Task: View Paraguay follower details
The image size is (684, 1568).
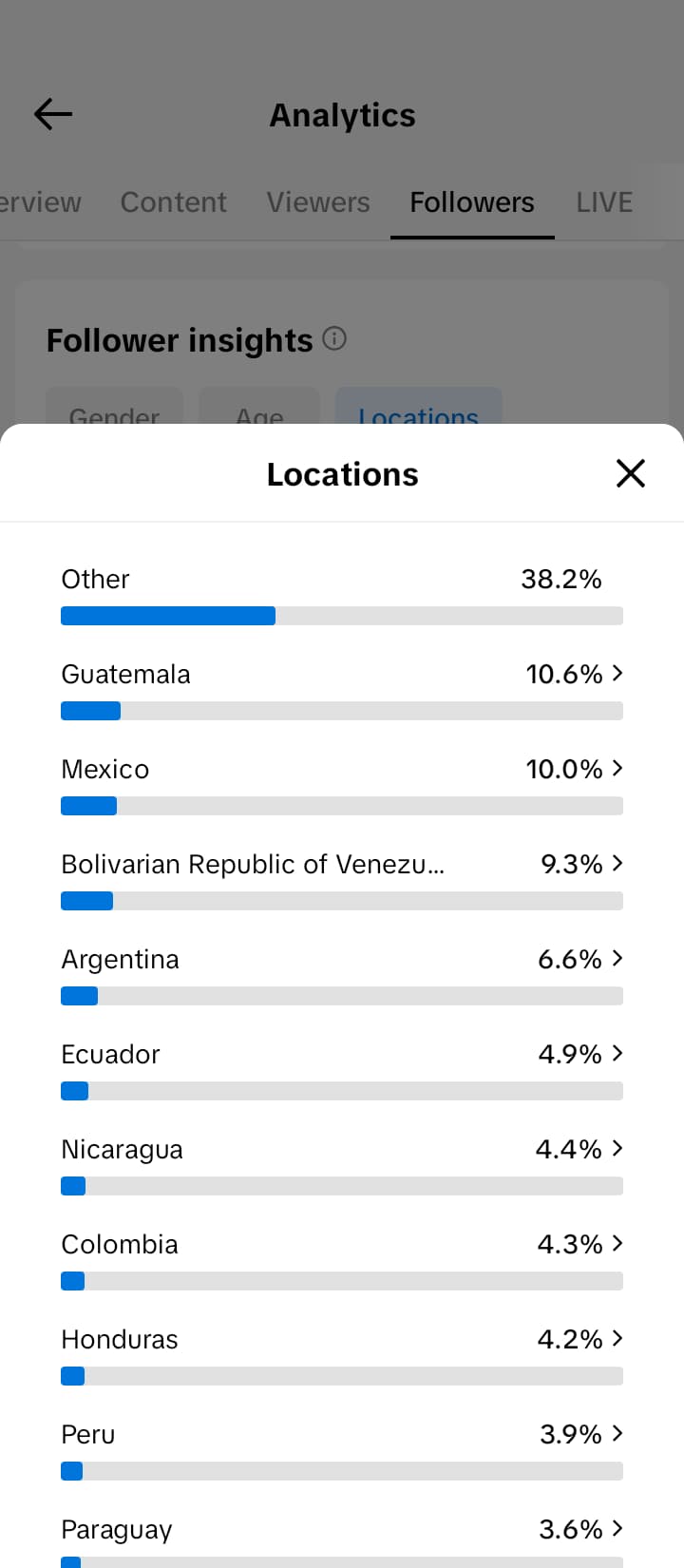Action: pos(342,1539)
